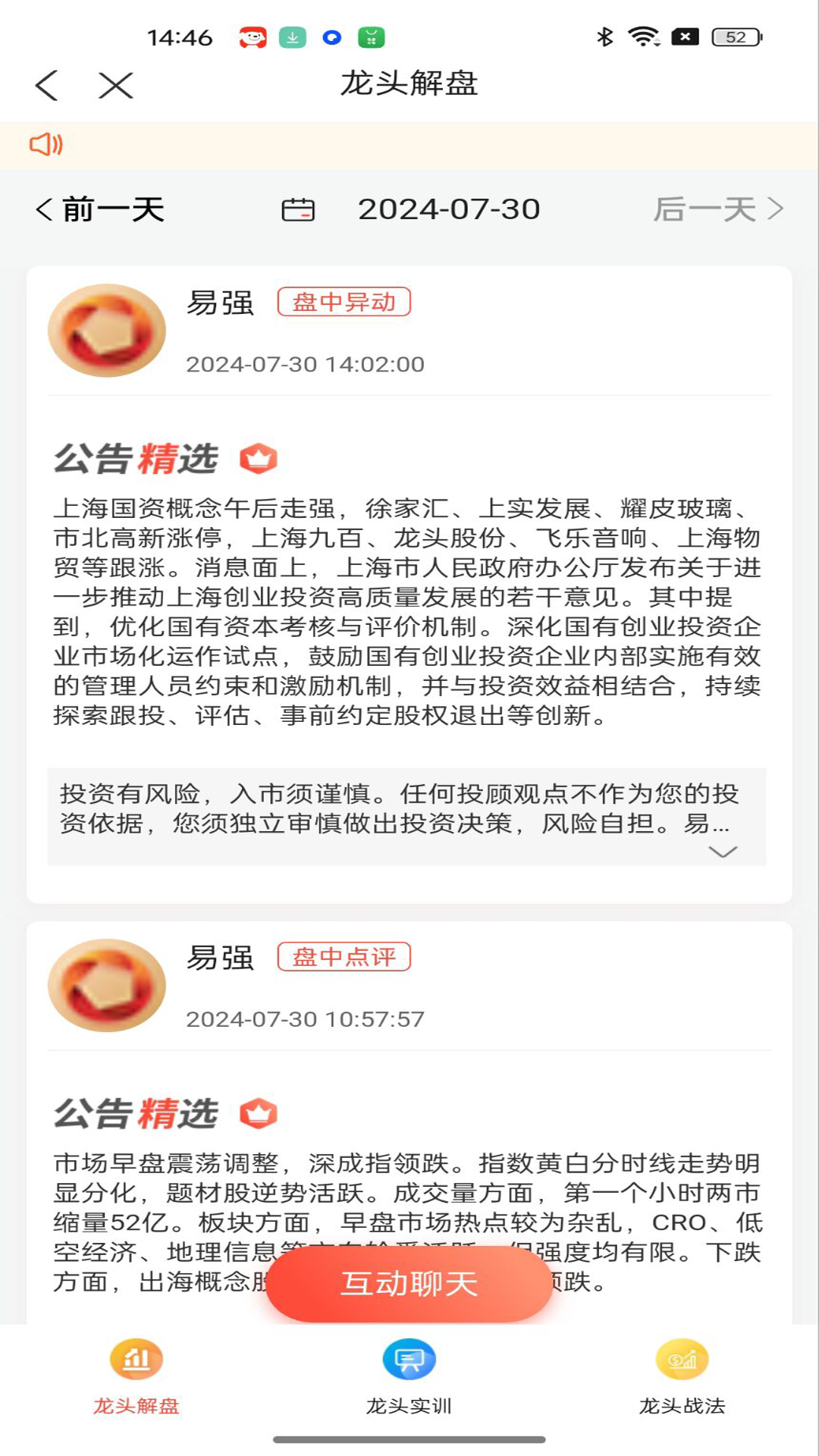
Task: Go to 前一天 previous day
Action: click(x=102, y=209)
